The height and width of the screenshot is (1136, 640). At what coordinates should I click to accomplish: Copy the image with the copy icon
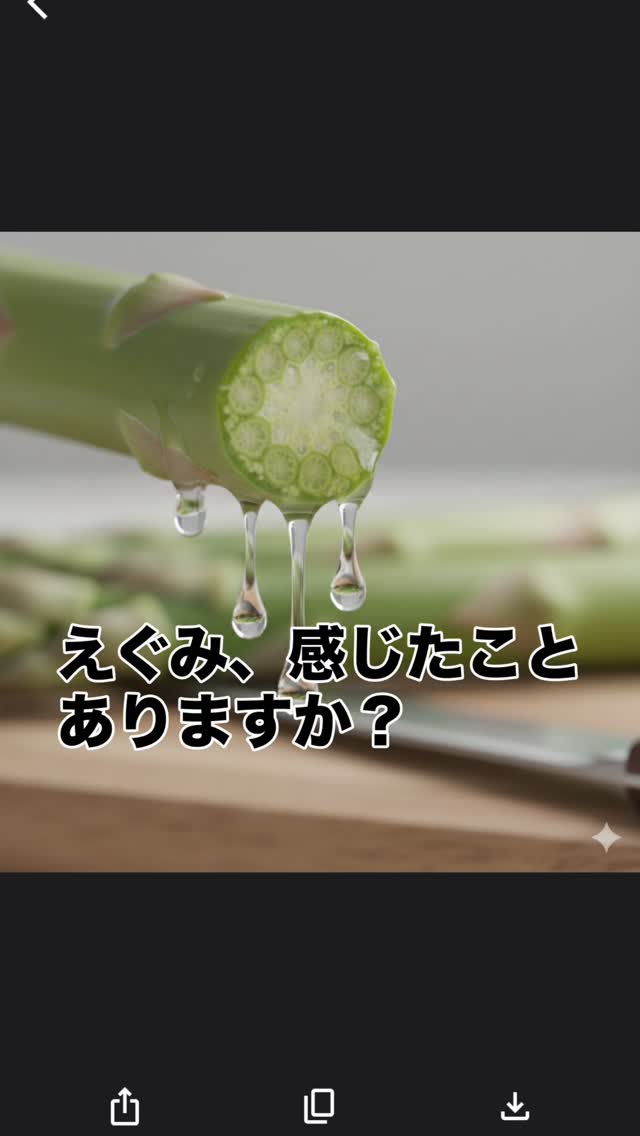click(319, 1106)
